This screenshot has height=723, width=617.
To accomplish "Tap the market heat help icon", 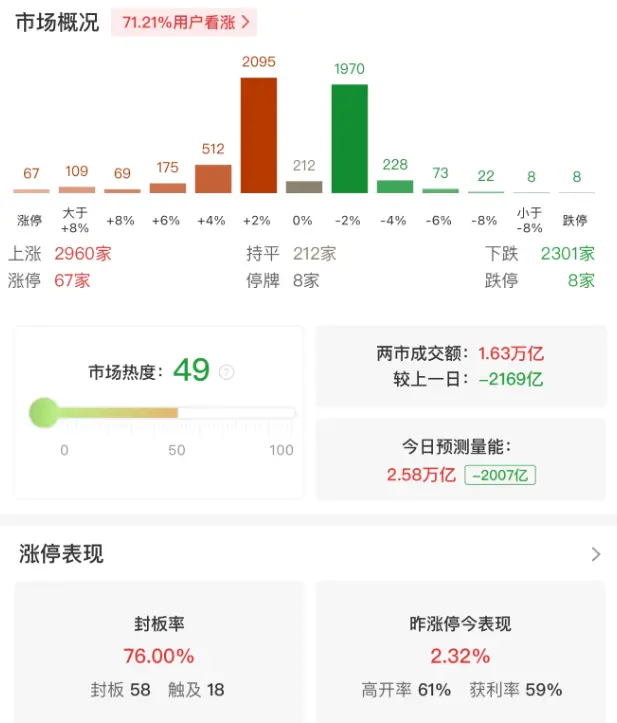I will 227,372.
